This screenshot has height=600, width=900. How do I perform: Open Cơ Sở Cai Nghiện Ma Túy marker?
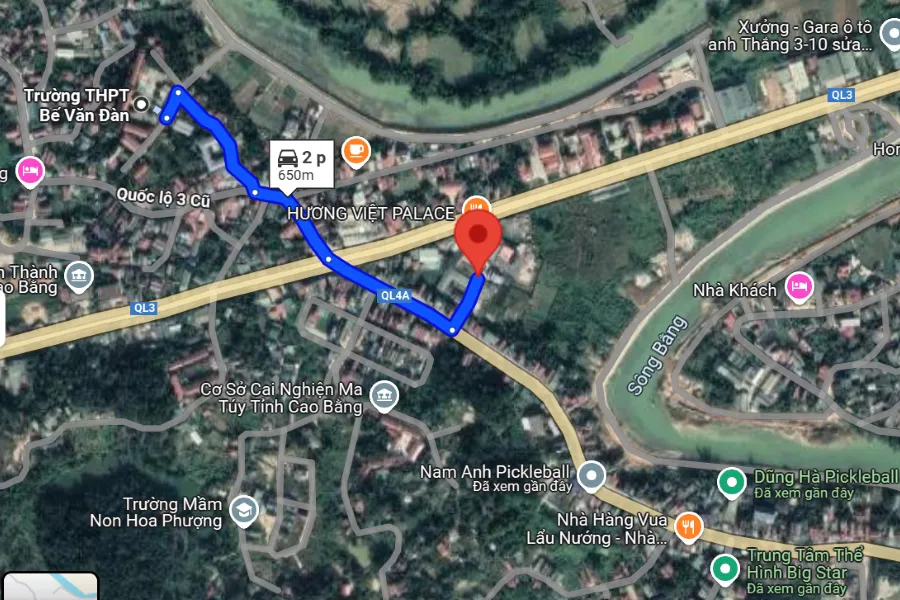382,397
